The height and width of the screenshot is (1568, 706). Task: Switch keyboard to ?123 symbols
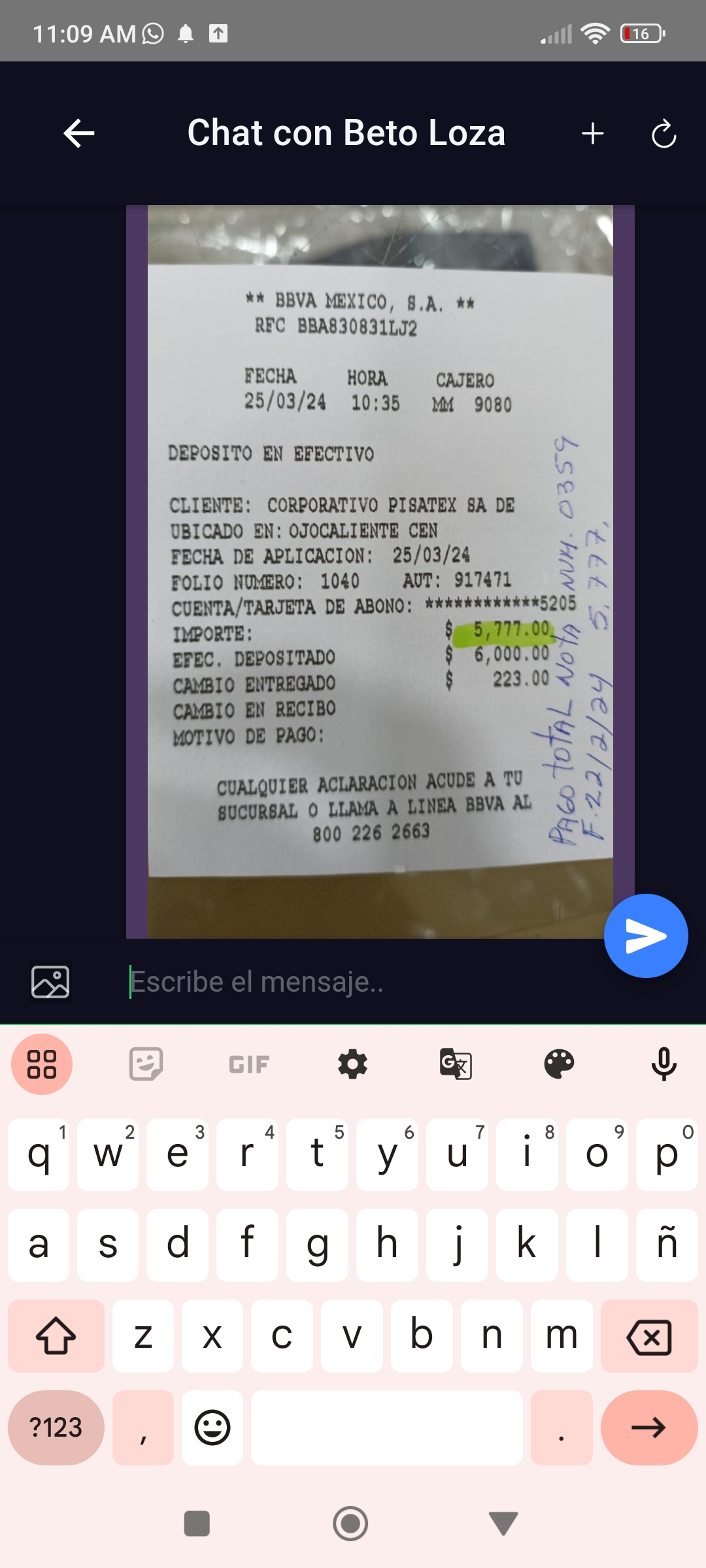(x=56, y=1428)
